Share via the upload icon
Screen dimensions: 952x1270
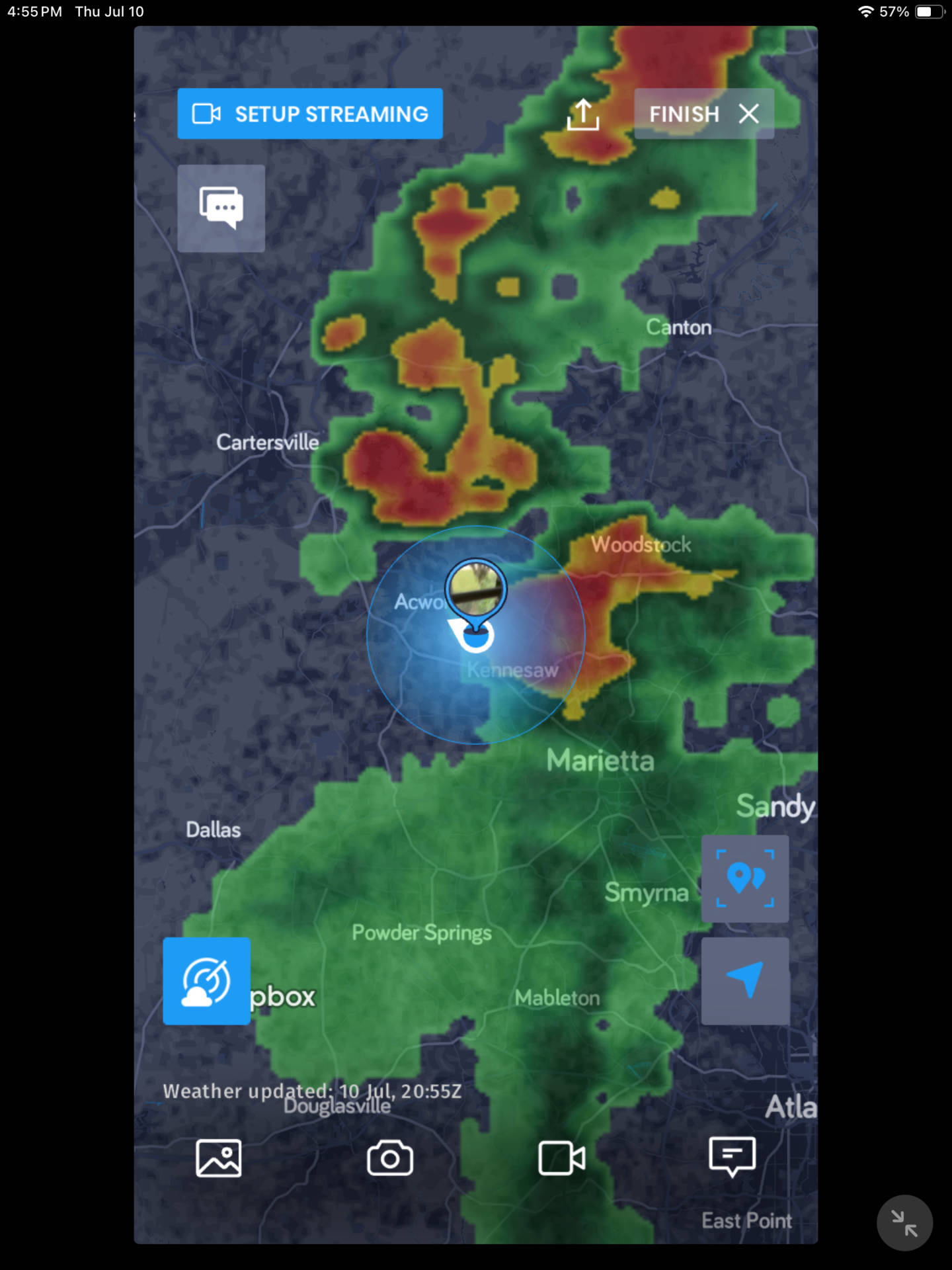[x=582, y=114]
